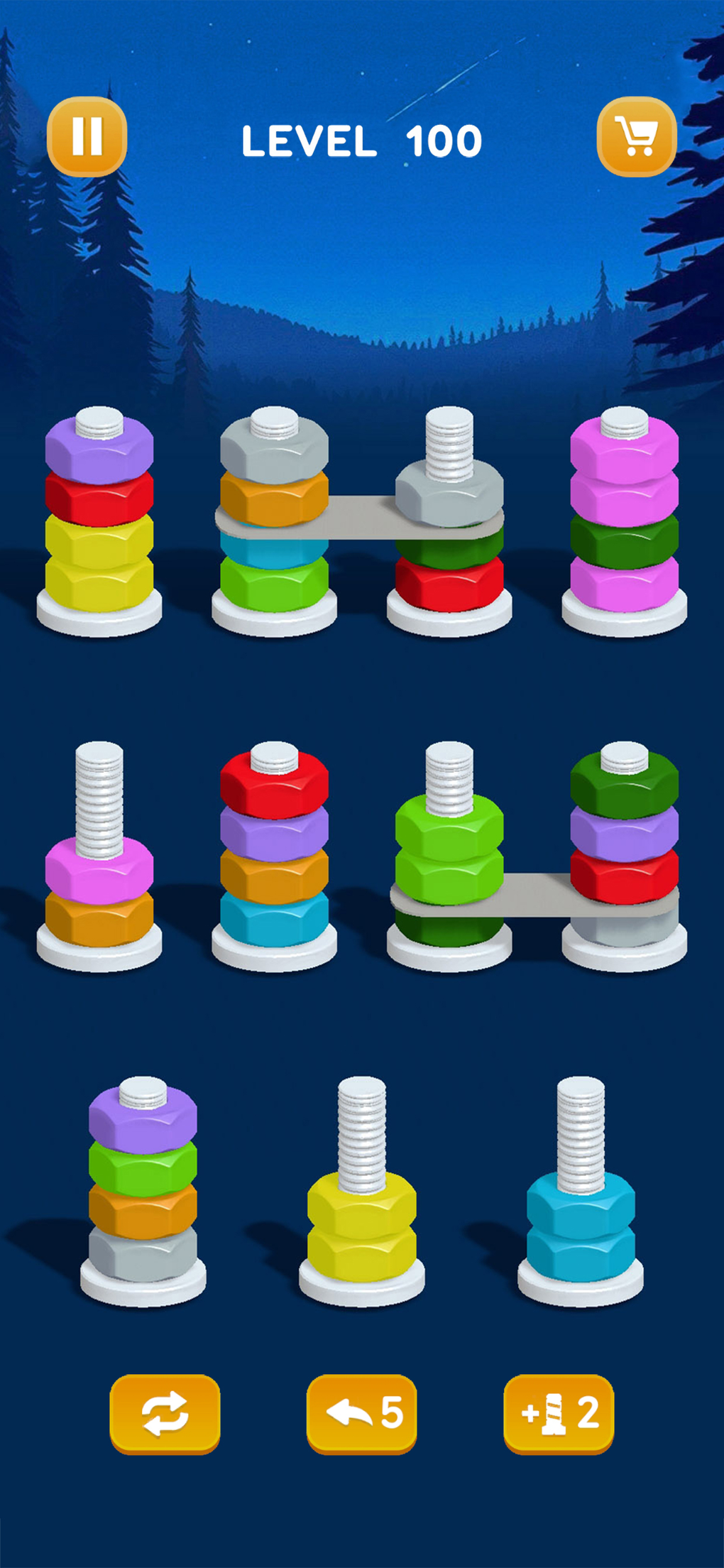Image resolution: width=724 pixels, height=1568 pixels.
Task: Tap the white base disc under yellow bolt
Action: click(361, 1278)
